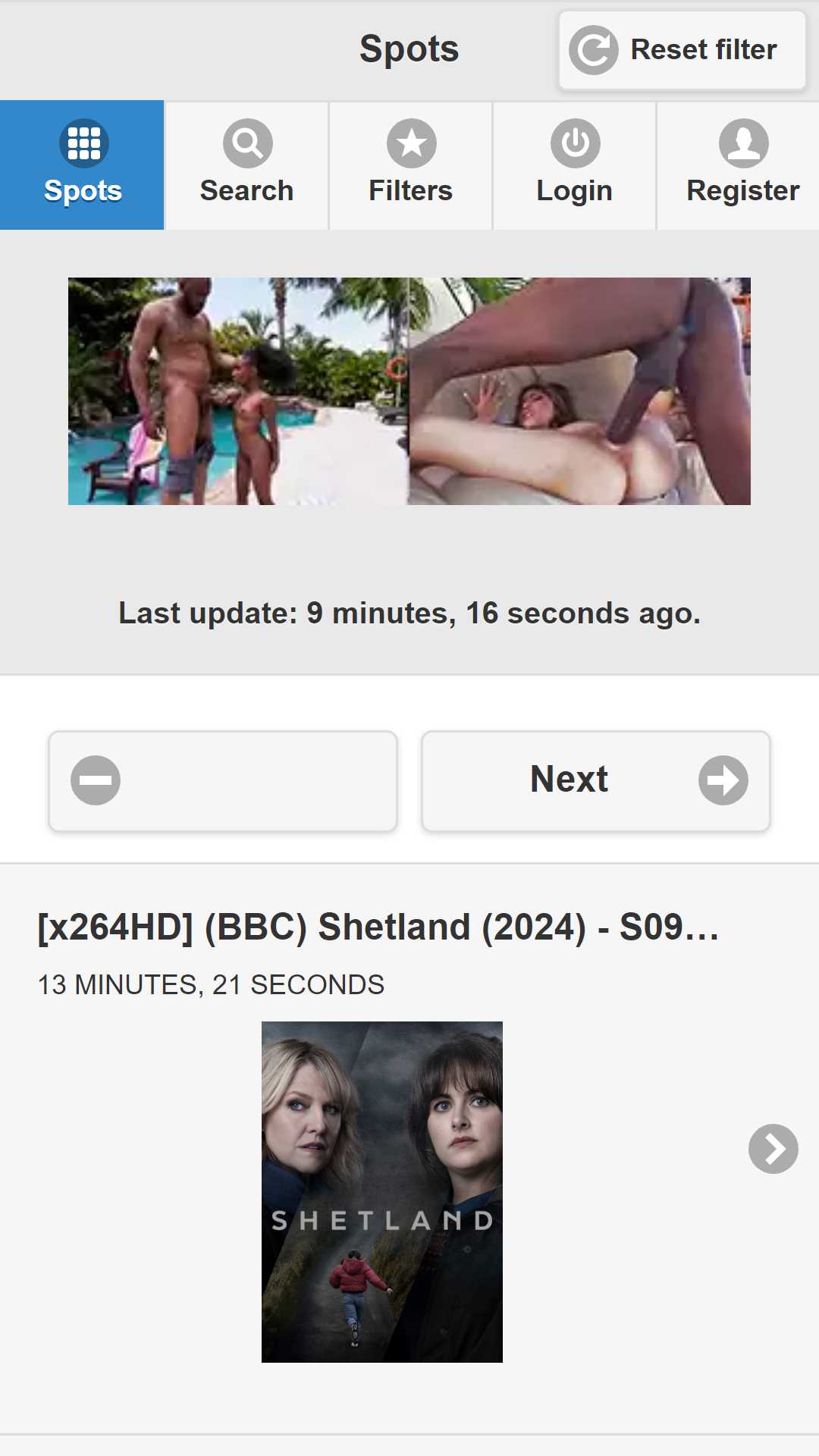Go to the Login tab
Image resolution: width=819 pixels, height=1456 pixels.
tap(574, 165)
